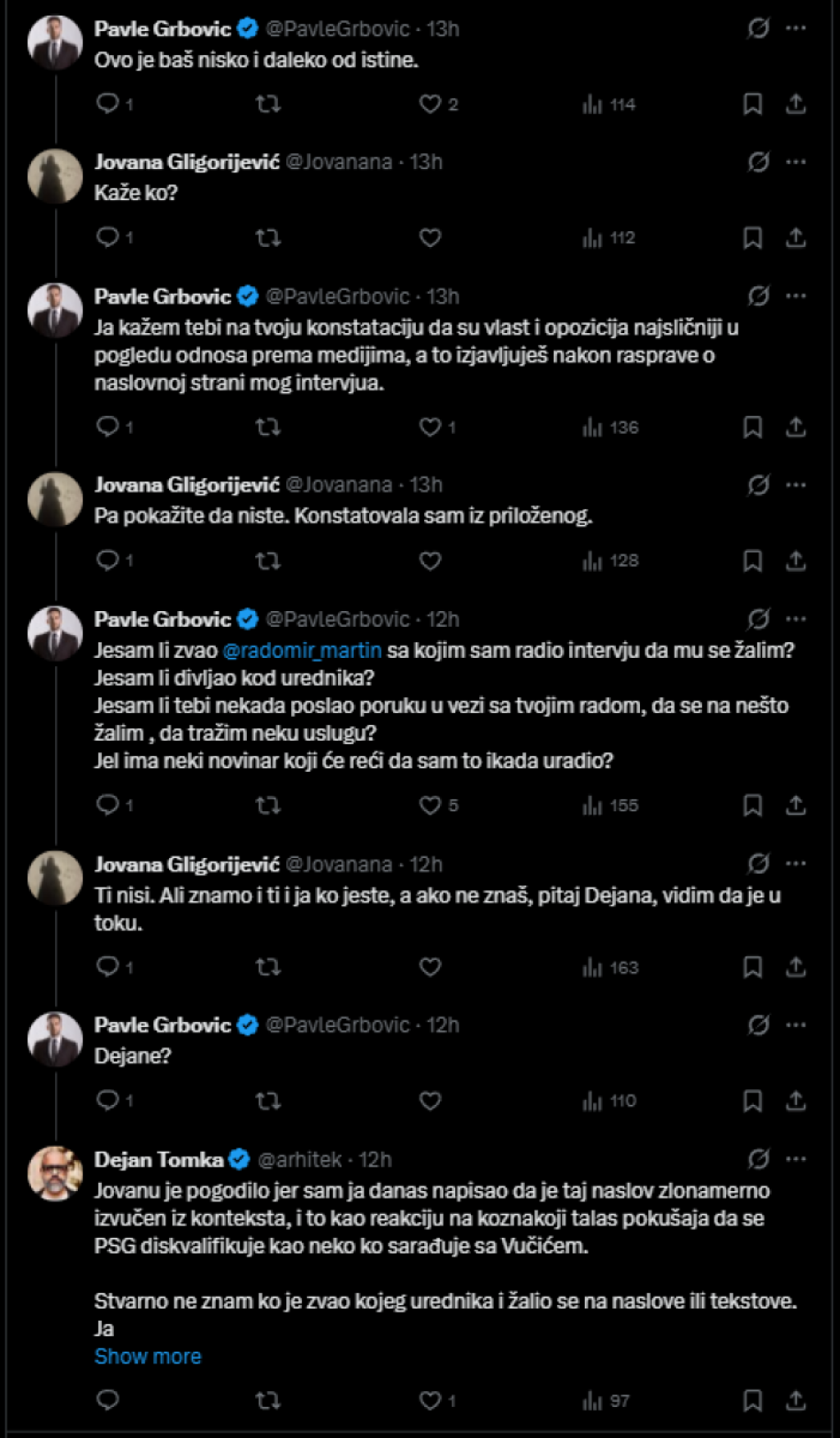Image resolution: width=840 pixels, height=1438 pixels.
Task: Reply to Jovana's 'Kaže ko?' tweet
Action: pos(107,237)
